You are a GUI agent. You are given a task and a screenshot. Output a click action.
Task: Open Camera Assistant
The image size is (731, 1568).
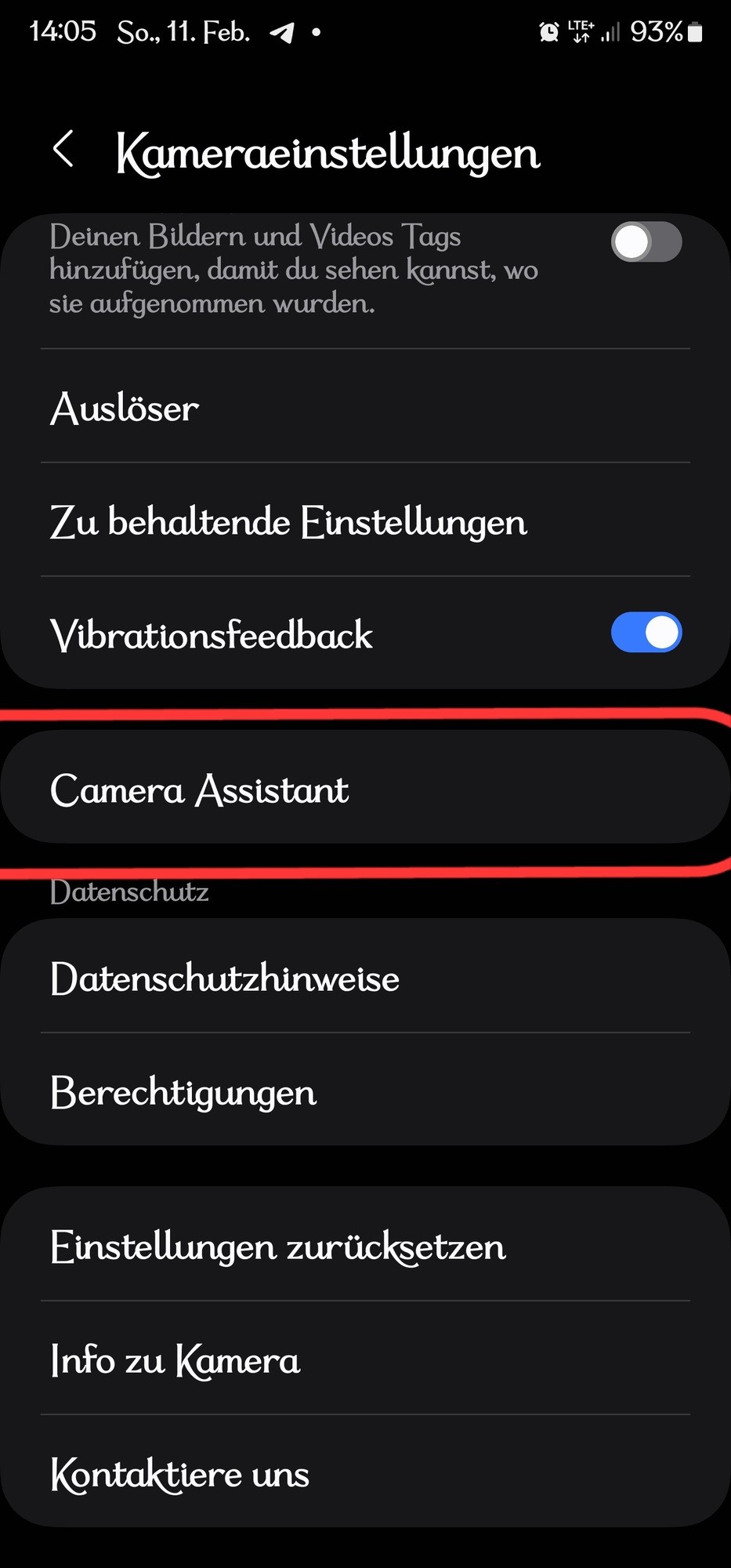pyautogui.click(x=365, y=789)
